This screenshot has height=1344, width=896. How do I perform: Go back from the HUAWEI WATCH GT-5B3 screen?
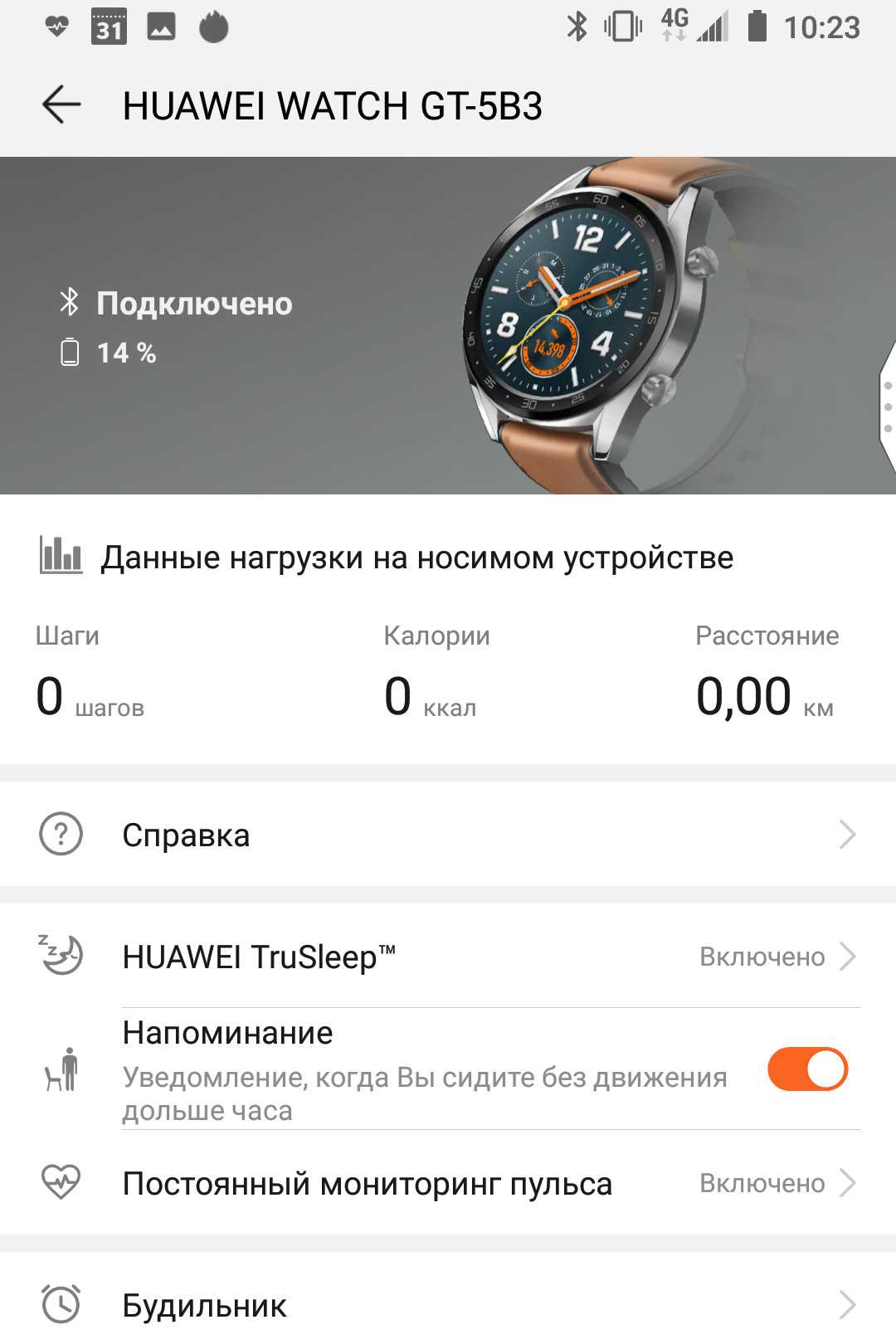pyautogui.click(x=61, y=105)
